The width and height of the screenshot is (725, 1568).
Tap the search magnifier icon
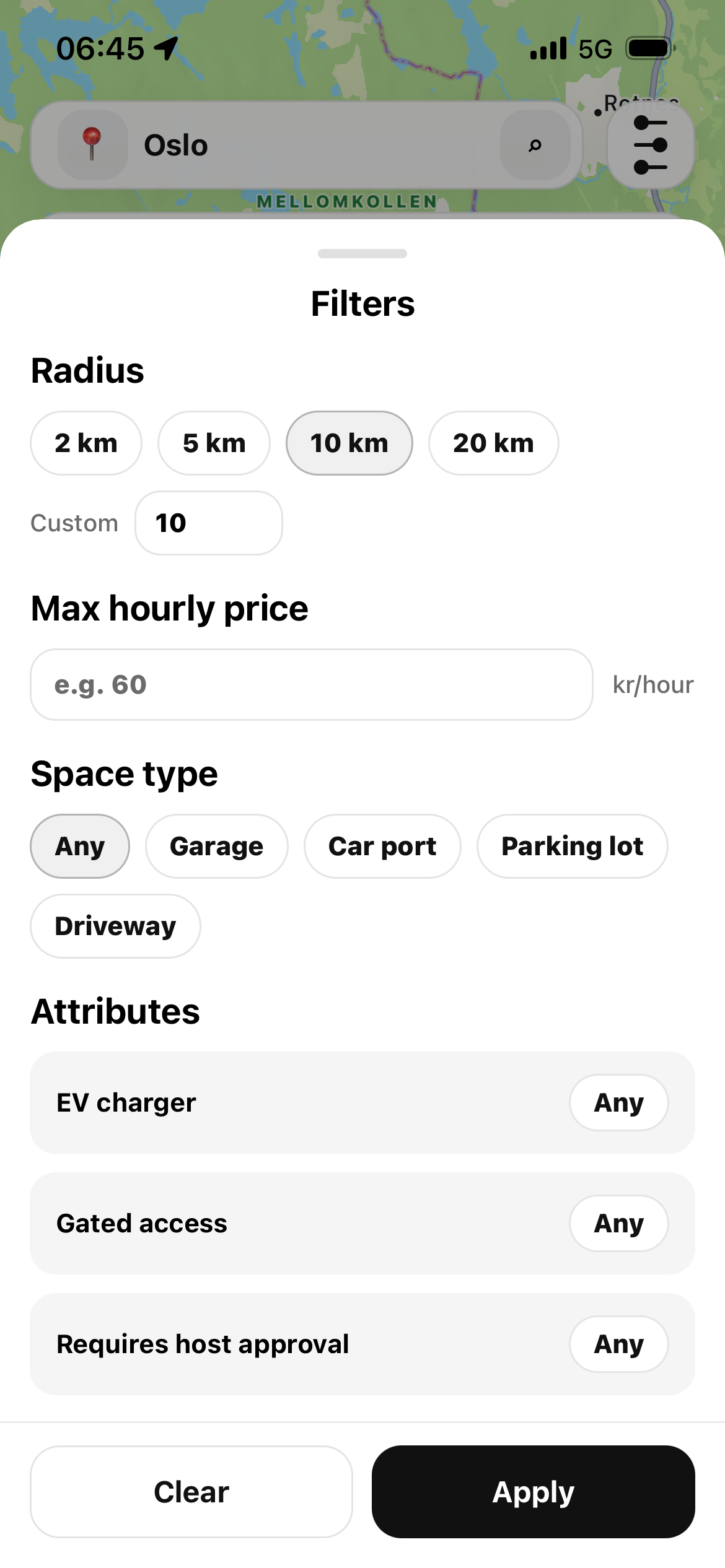(x=535, y=146)
